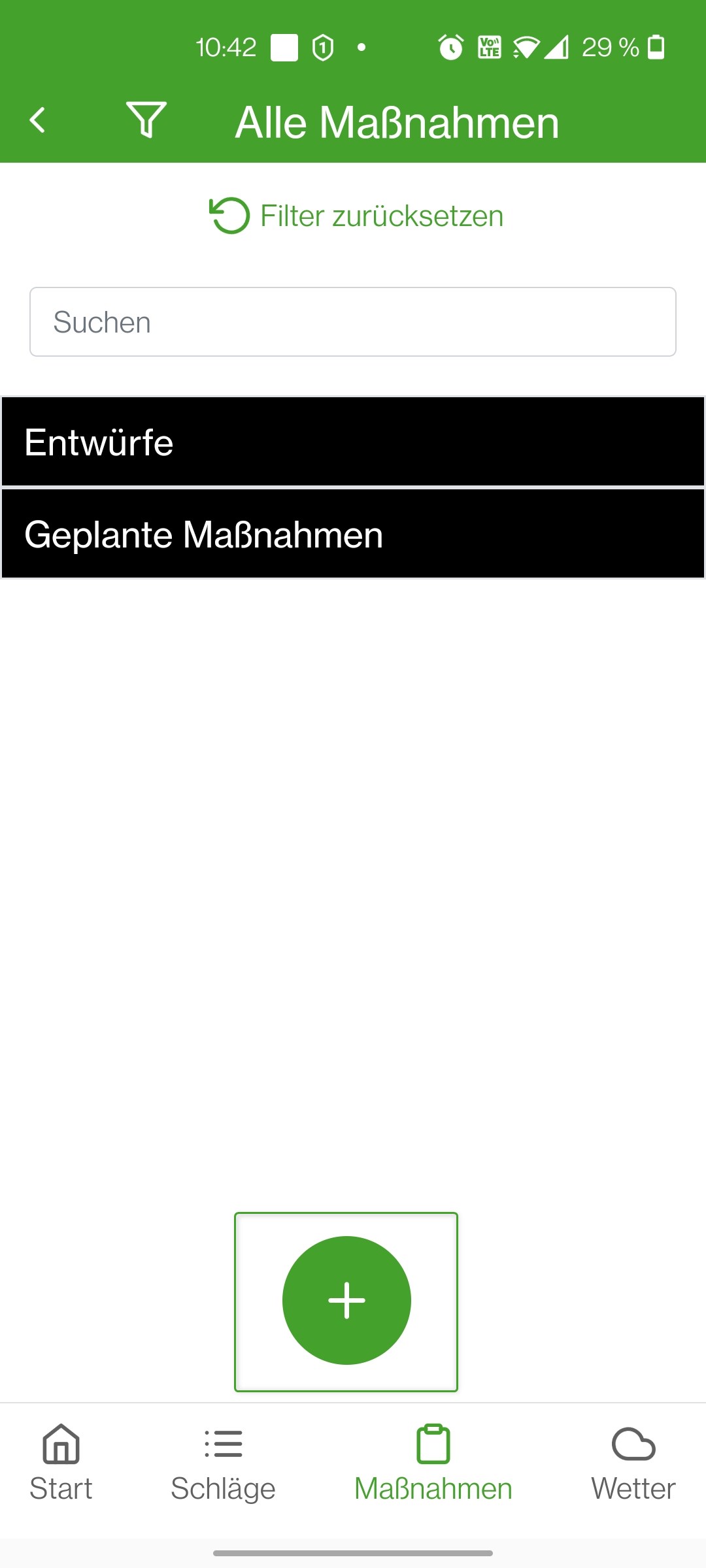This screenshot has height=1568, width=706.
Task: Open the filter icon next to the title
Action: [145, 120]
